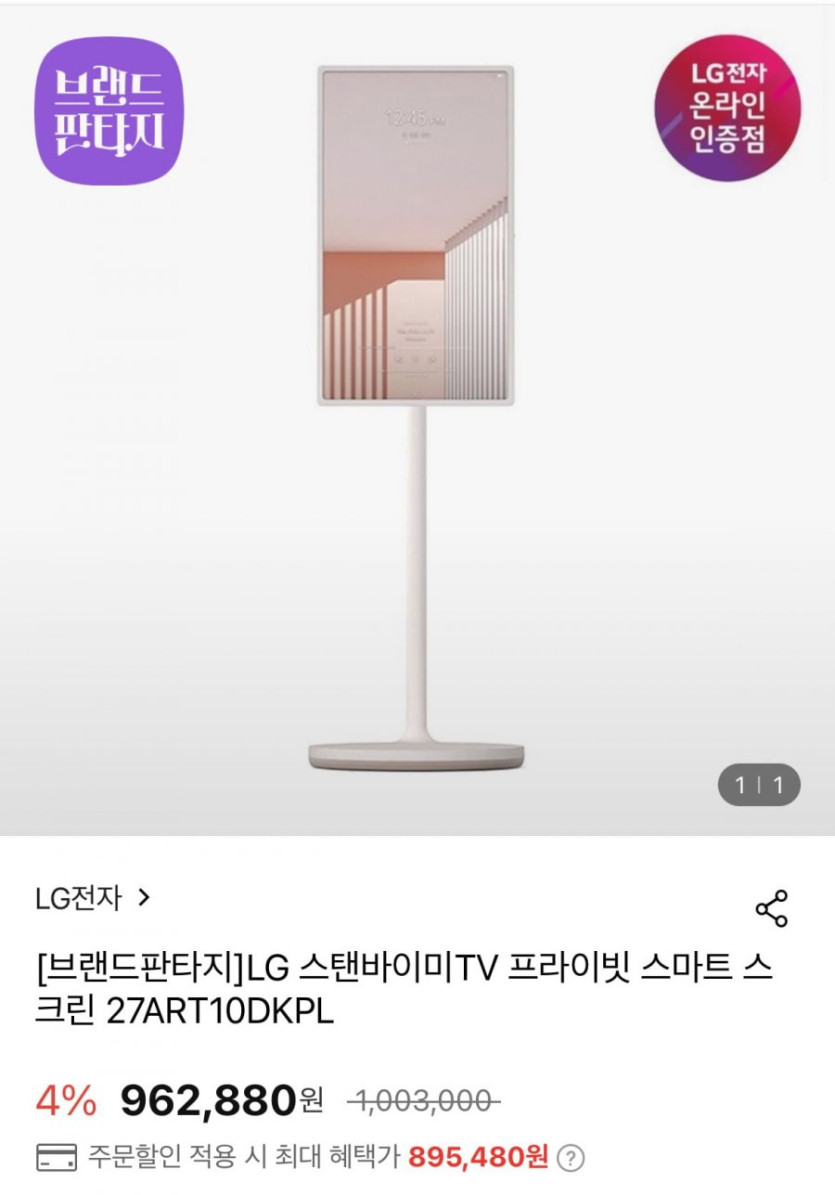Open the LG전자 brand store link
The width and height of the screenshot is (835, 1195).
coord(92,898)
